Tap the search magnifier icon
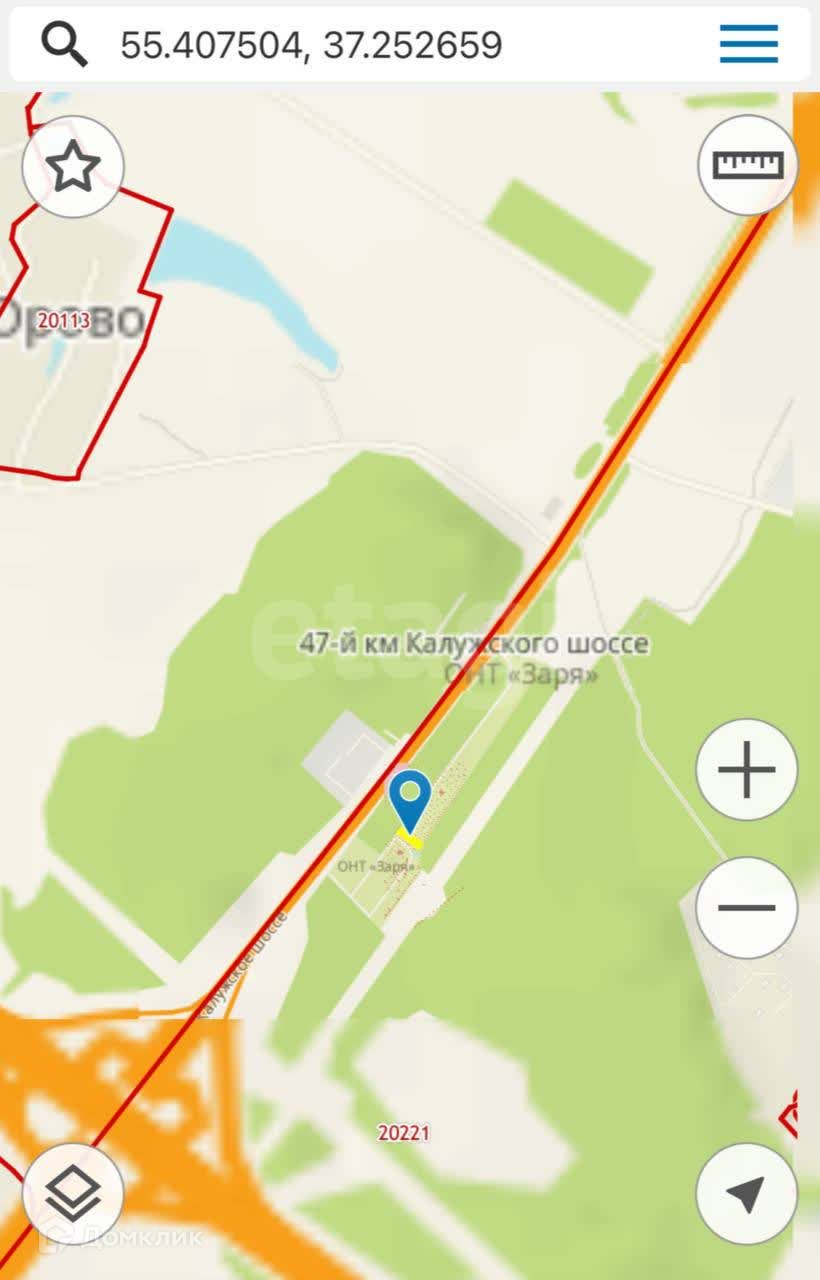 click(x=64, y=44)
